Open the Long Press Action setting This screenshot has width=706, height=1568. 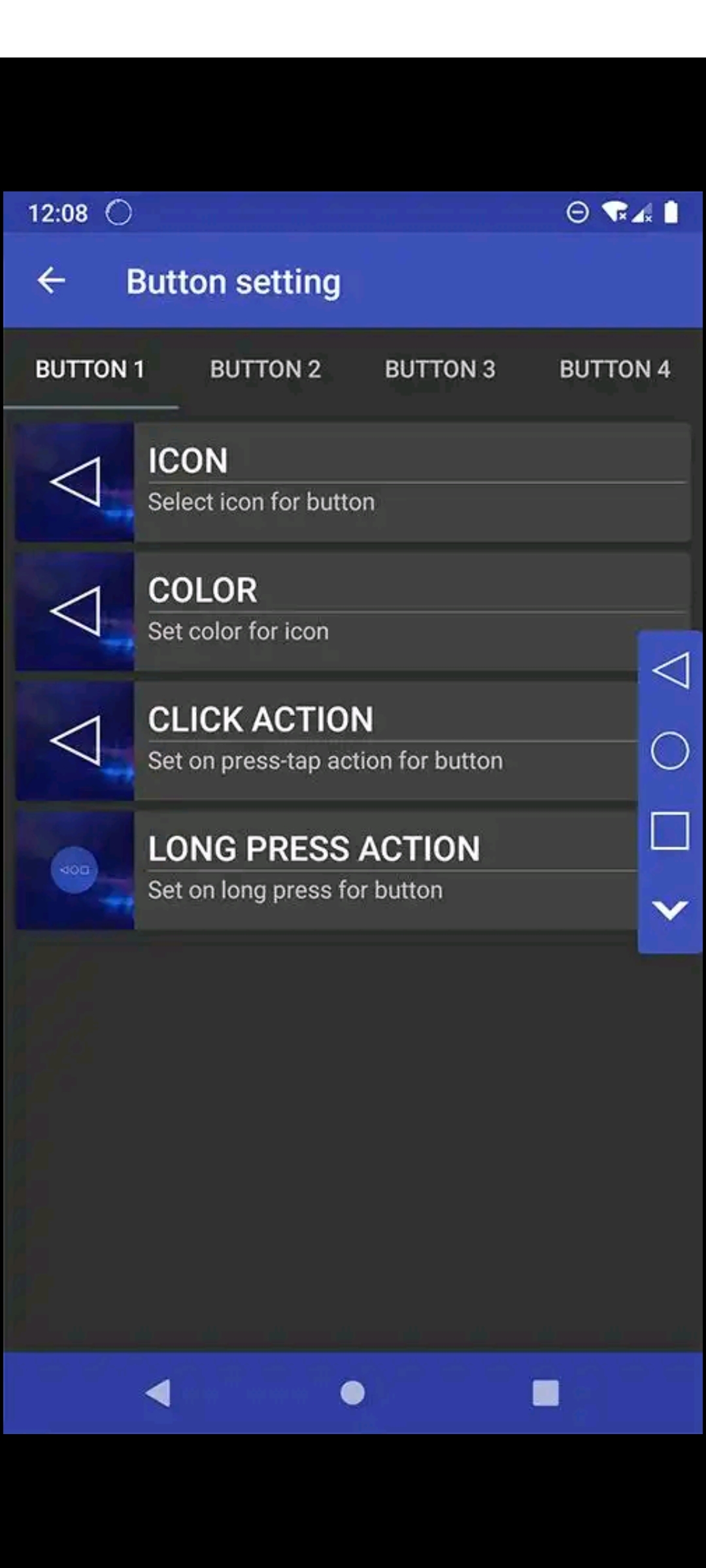point(327,870)
